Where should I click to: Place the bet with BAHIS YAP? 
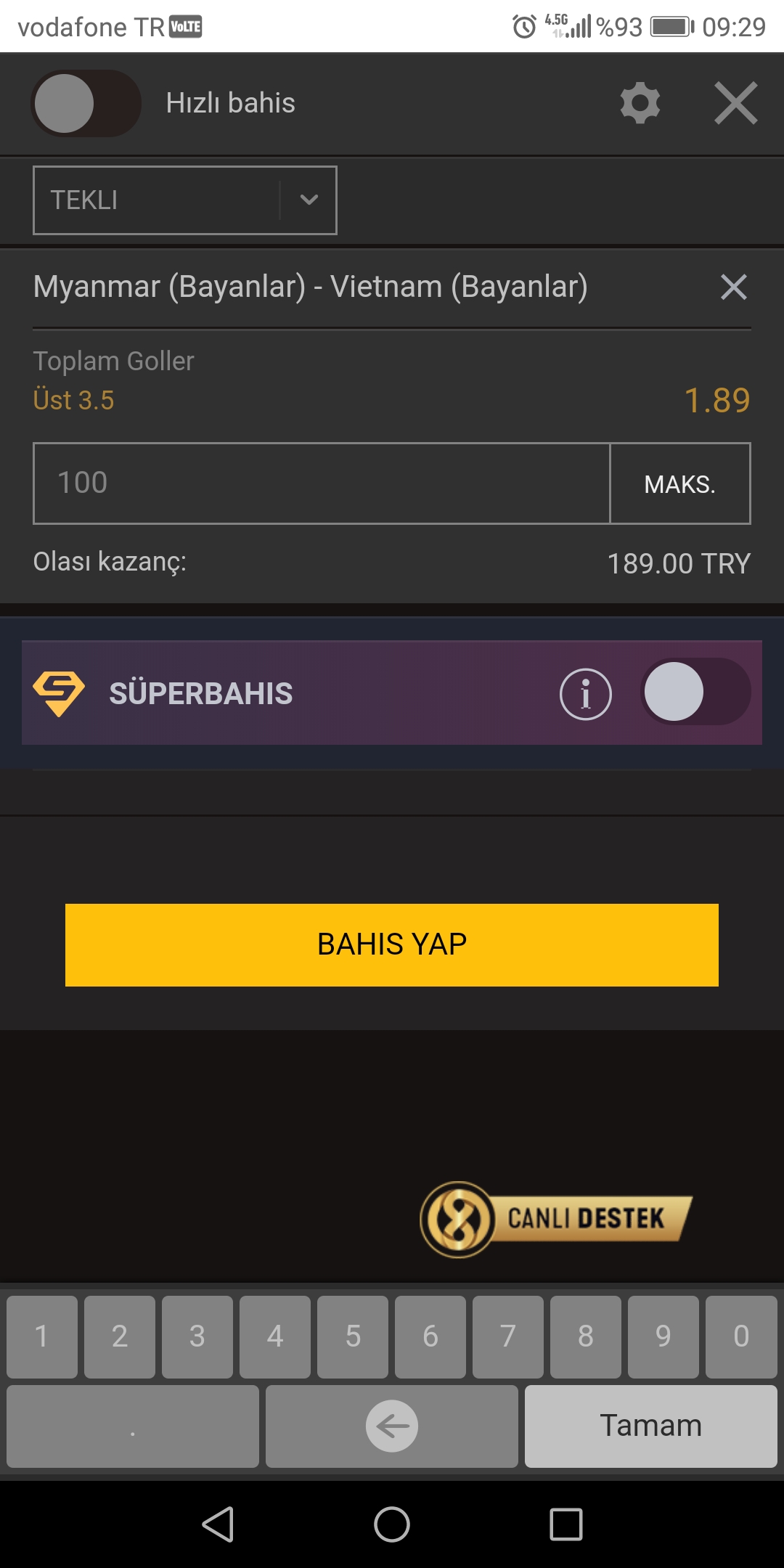(392, 944)
